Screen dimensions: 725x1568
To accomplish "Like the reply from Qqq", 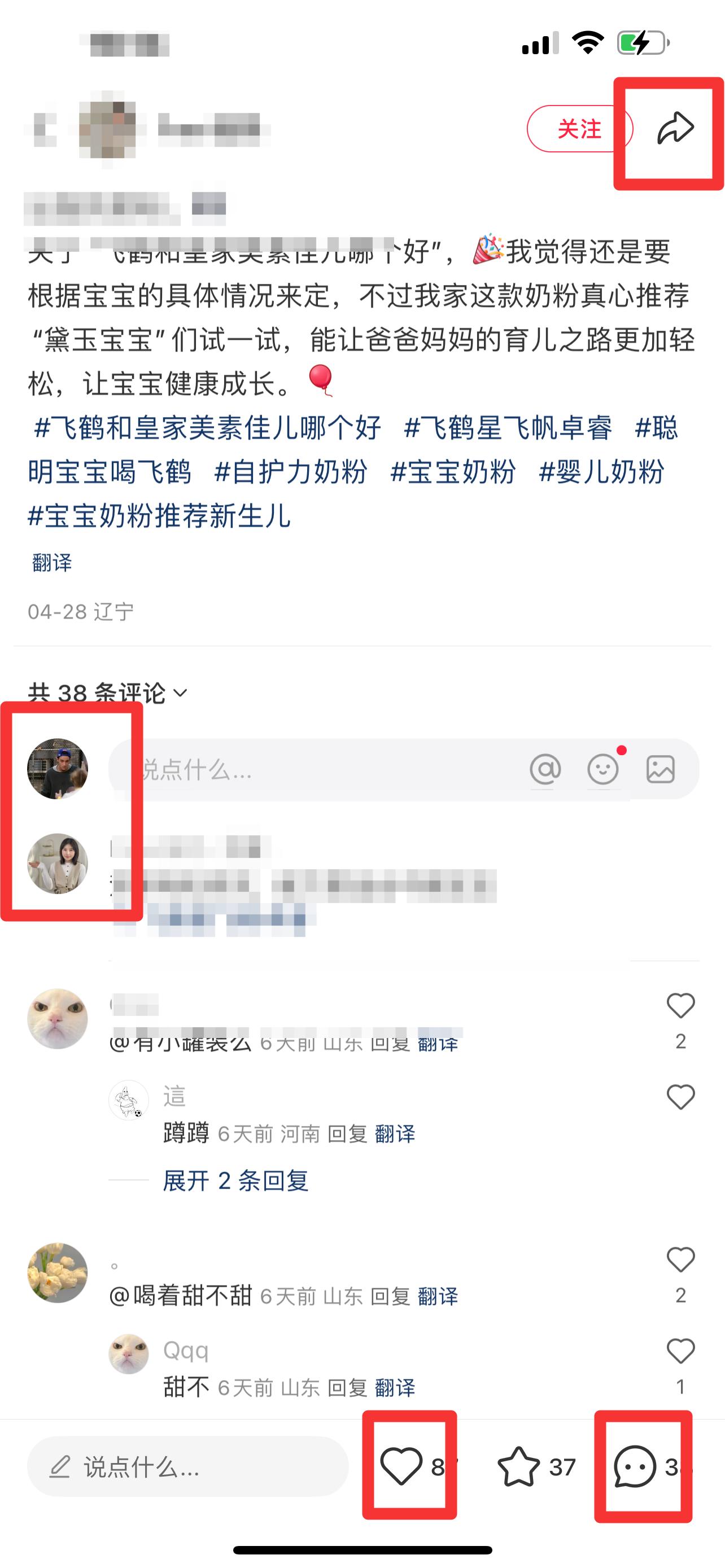I will [x=680, y=1351].
